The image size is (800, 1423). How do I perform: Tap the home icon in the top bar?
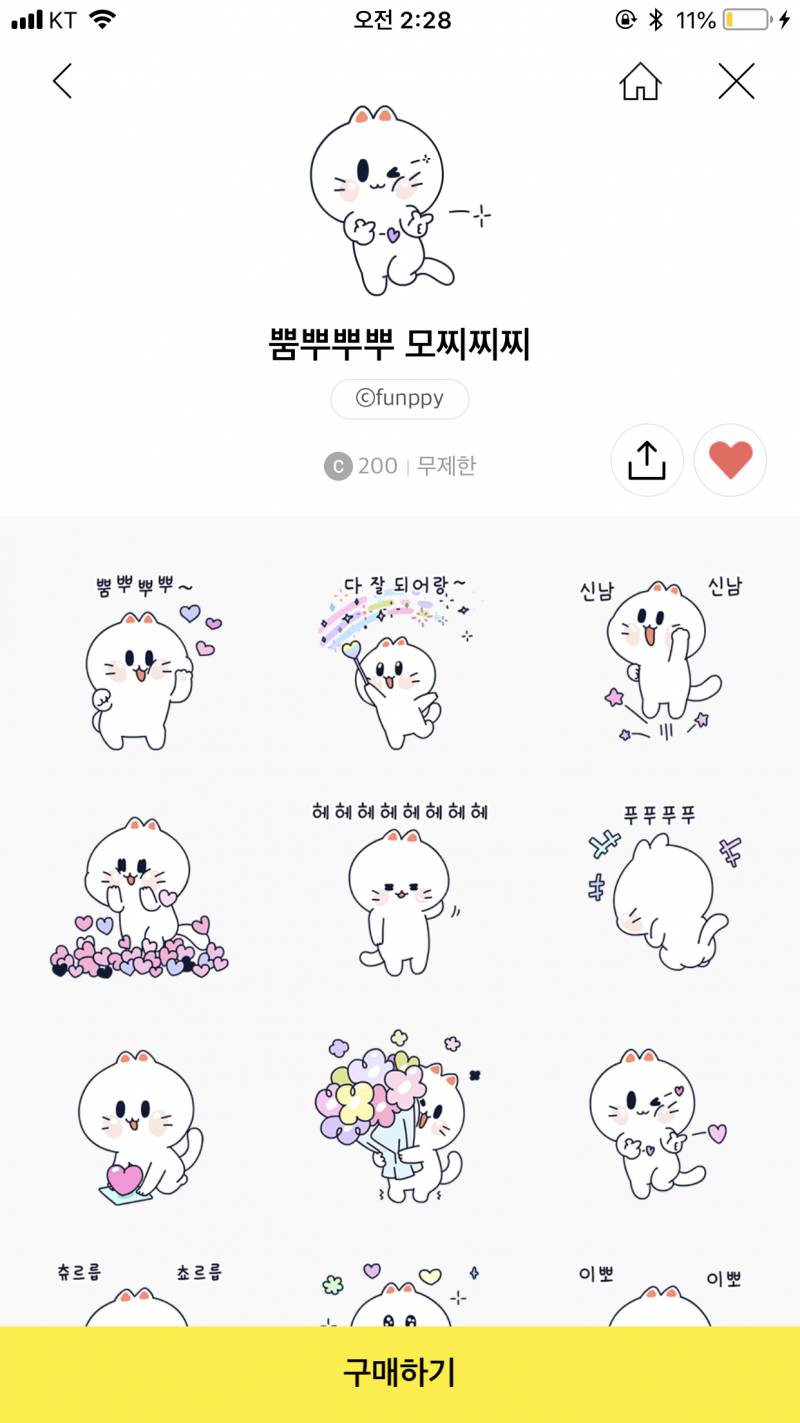[640, 81]
